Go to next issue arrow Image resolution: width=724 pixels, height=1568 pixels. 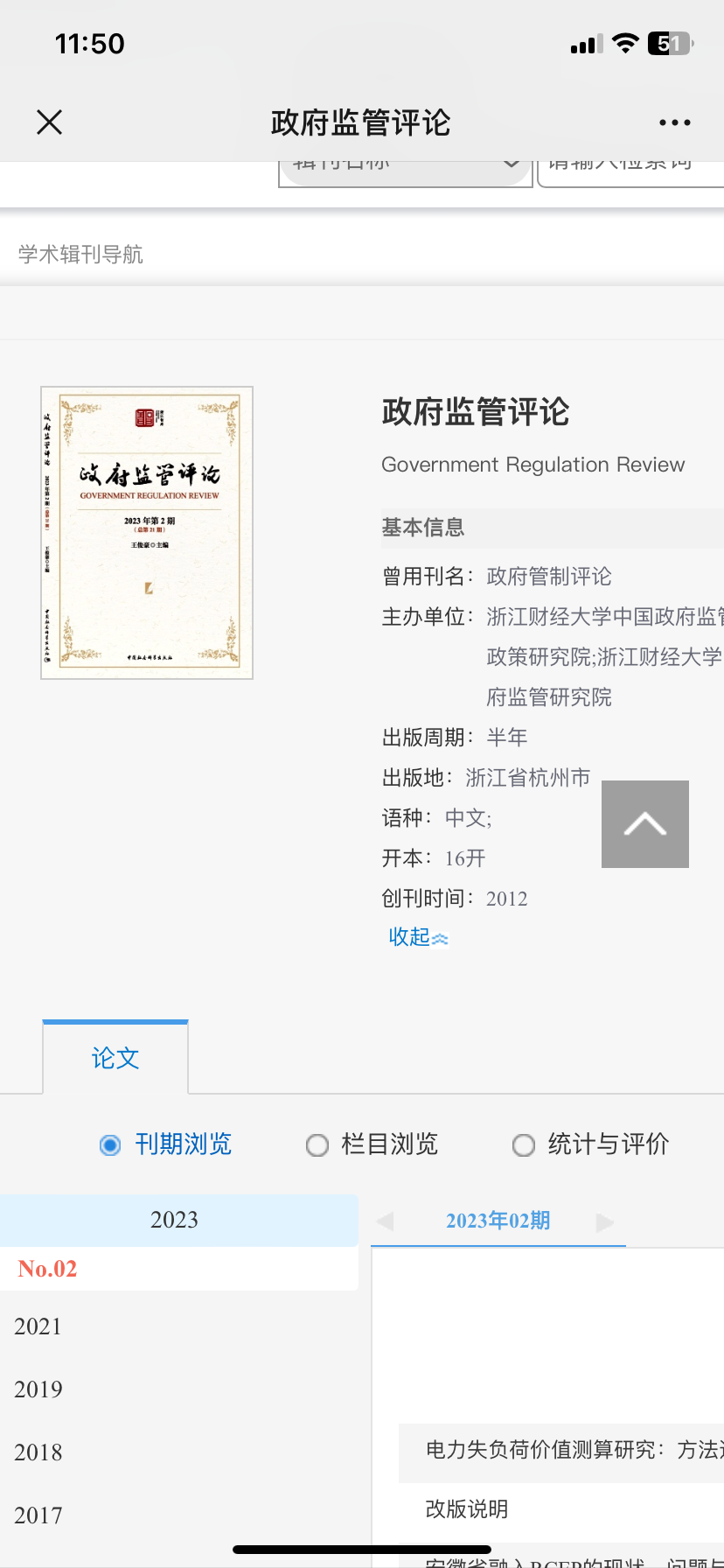pyautogui.click(x=605, y=1221)
